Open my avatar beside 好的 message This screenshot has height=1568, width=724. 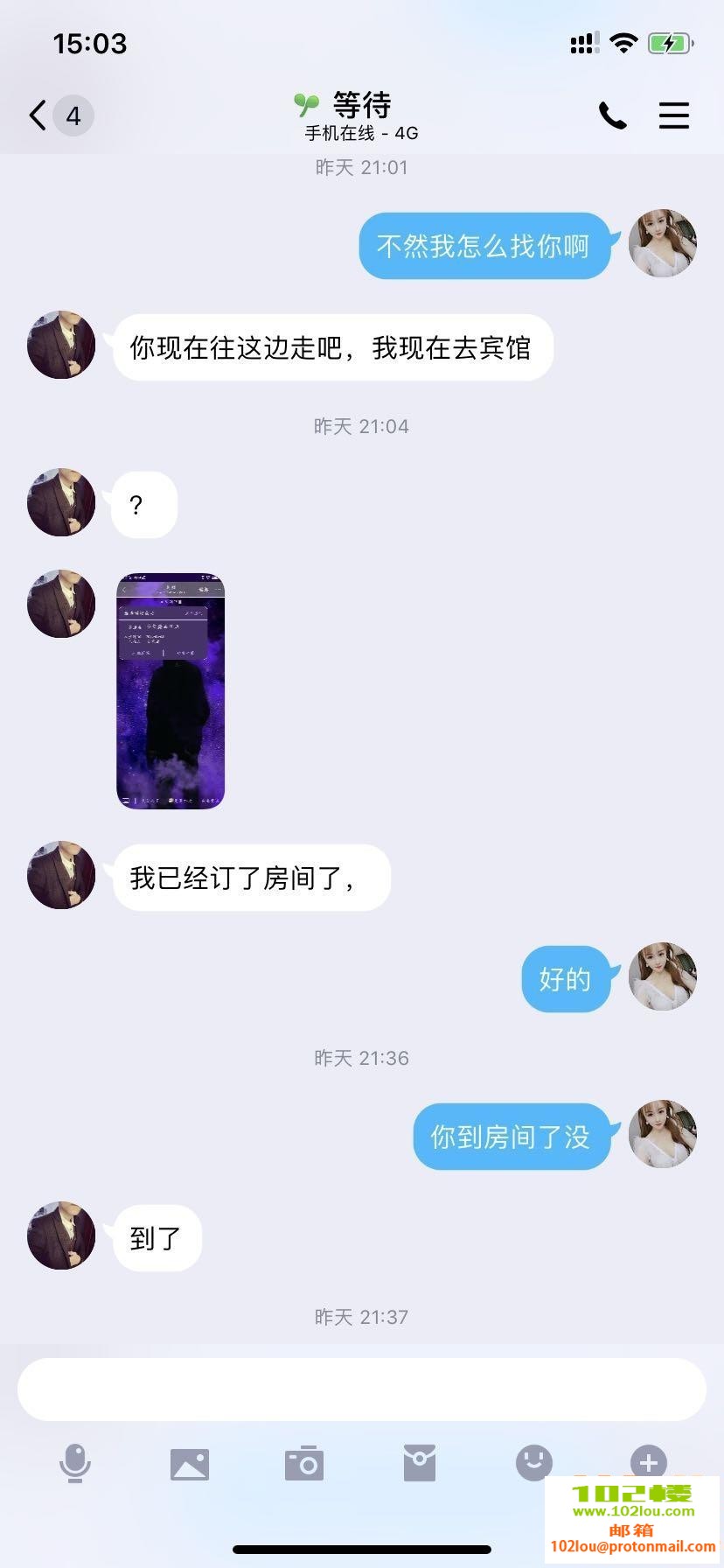pyautogui.click(x=663, y=976)
